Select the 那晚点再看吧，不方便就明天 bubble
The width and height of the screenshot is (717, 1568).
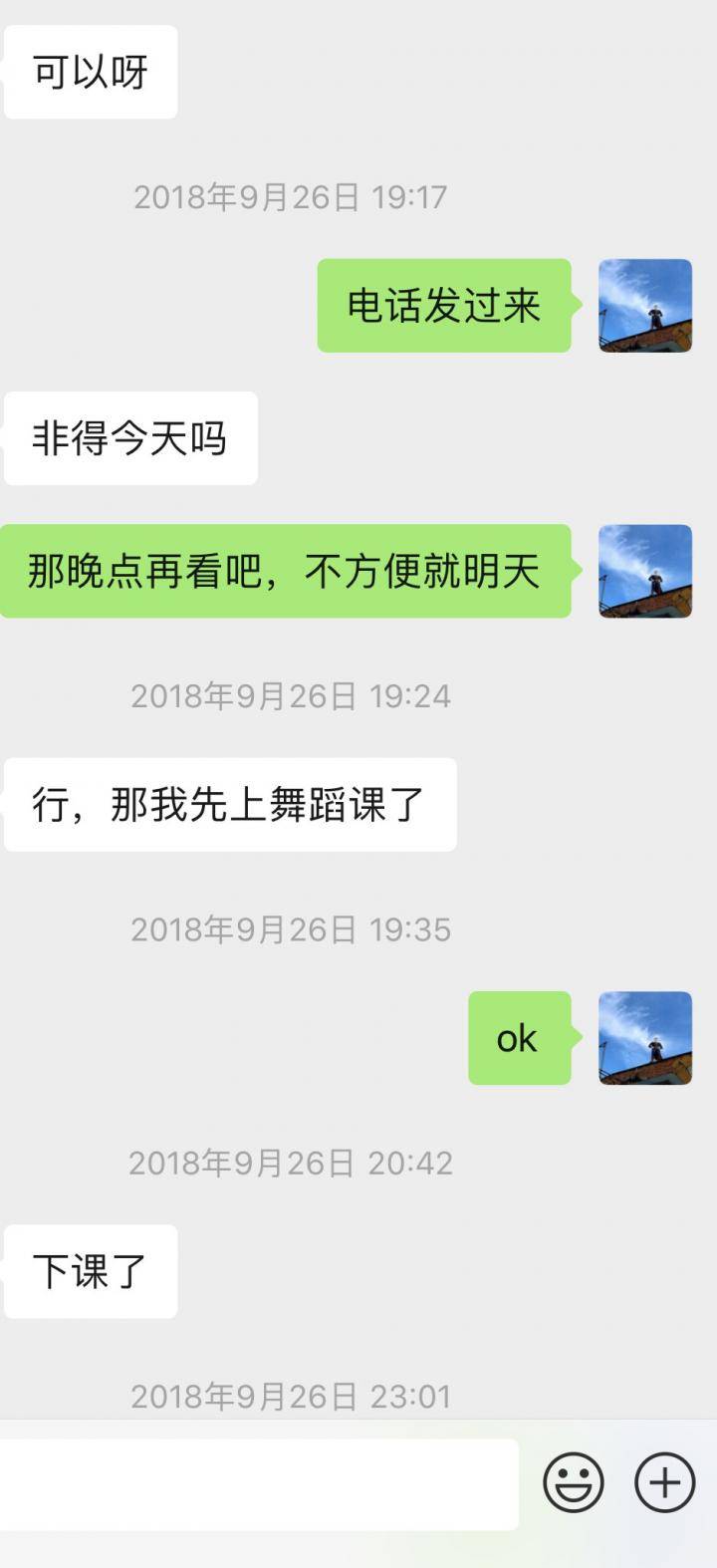click(x=286, y=572)
